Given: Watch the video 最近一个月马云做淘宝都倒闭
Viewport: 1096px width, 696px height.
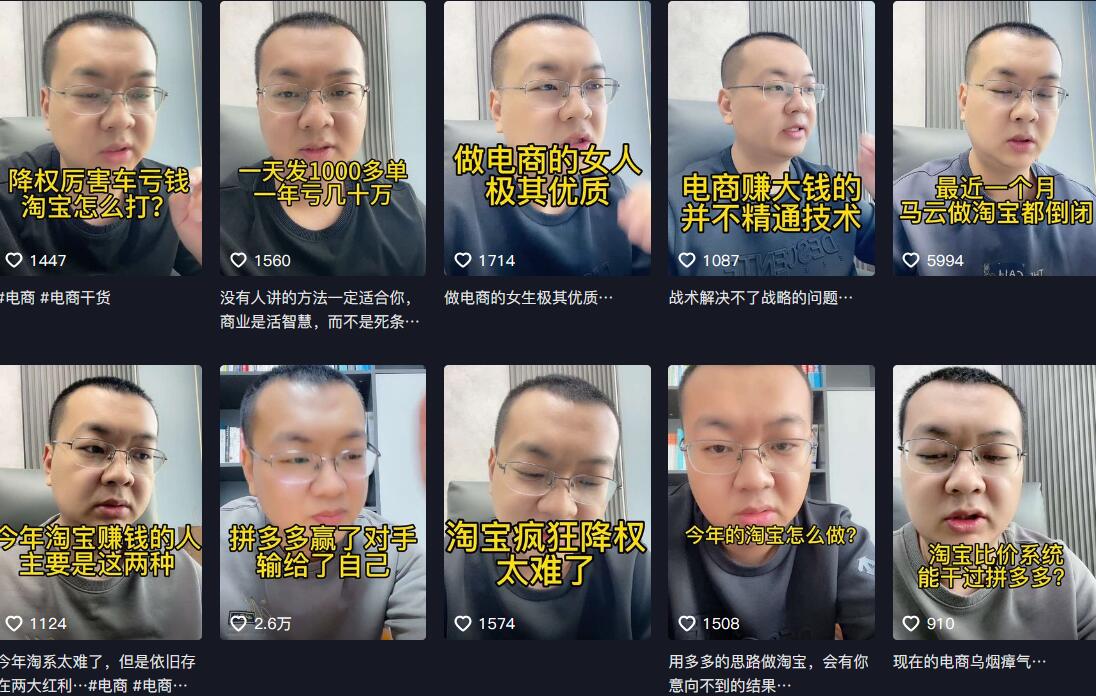Looking at the screenshot, I should [994, 138].
